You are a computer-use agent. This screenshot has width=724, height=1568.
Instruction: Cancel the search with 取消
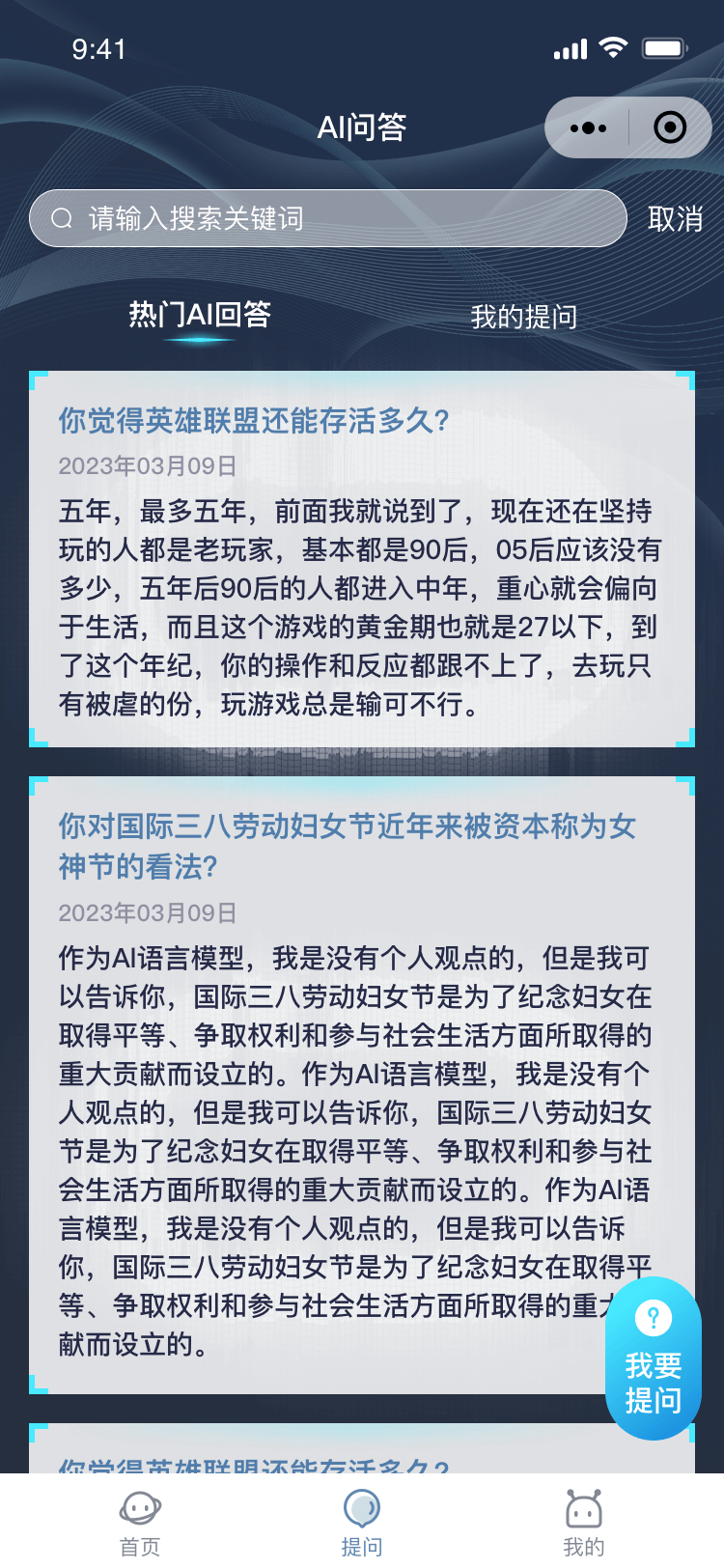(x=675, y=219)
